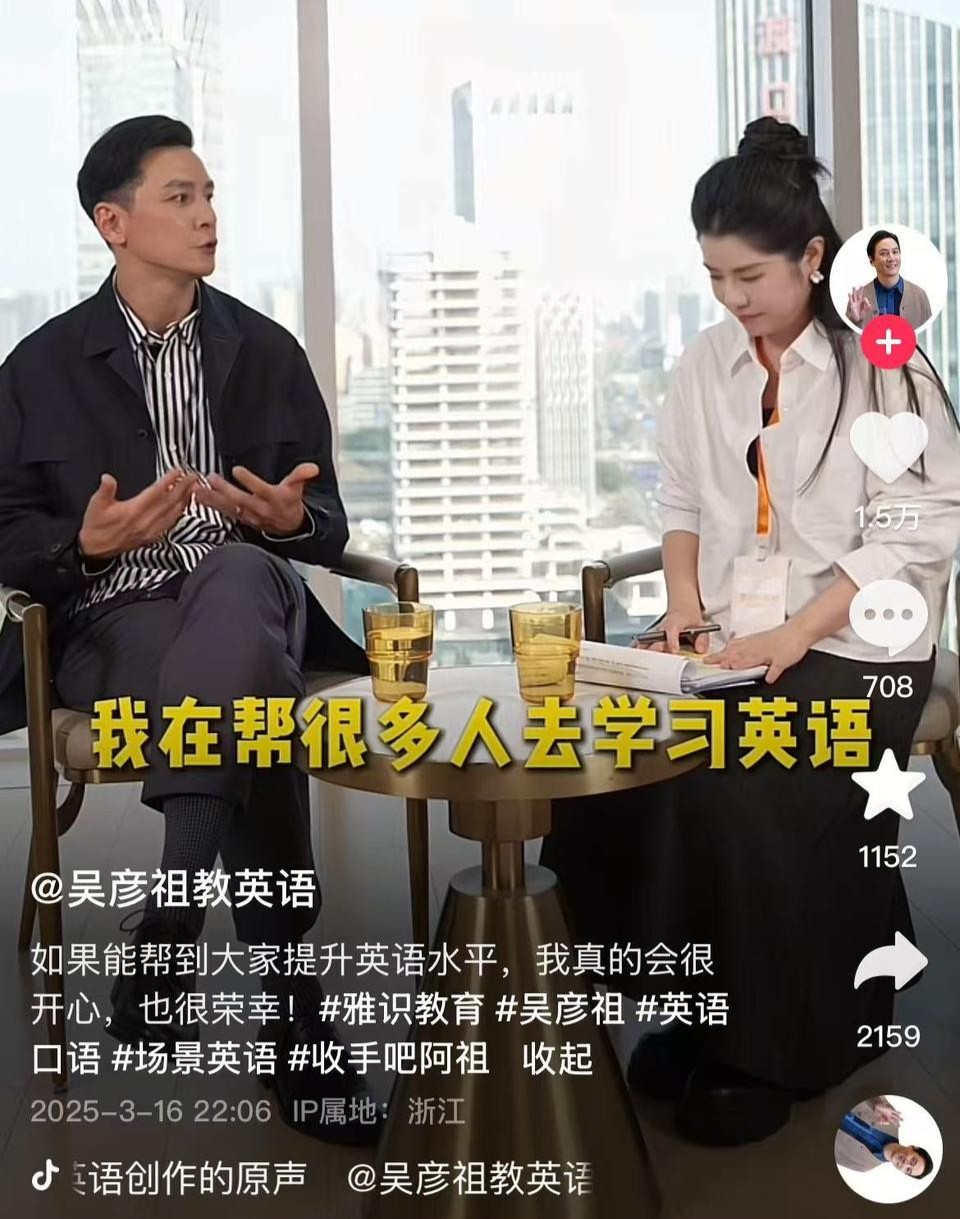Open @吴彦祖教英语 account name above the caption
Screen dimensions: 960x1219
[173, 889]
